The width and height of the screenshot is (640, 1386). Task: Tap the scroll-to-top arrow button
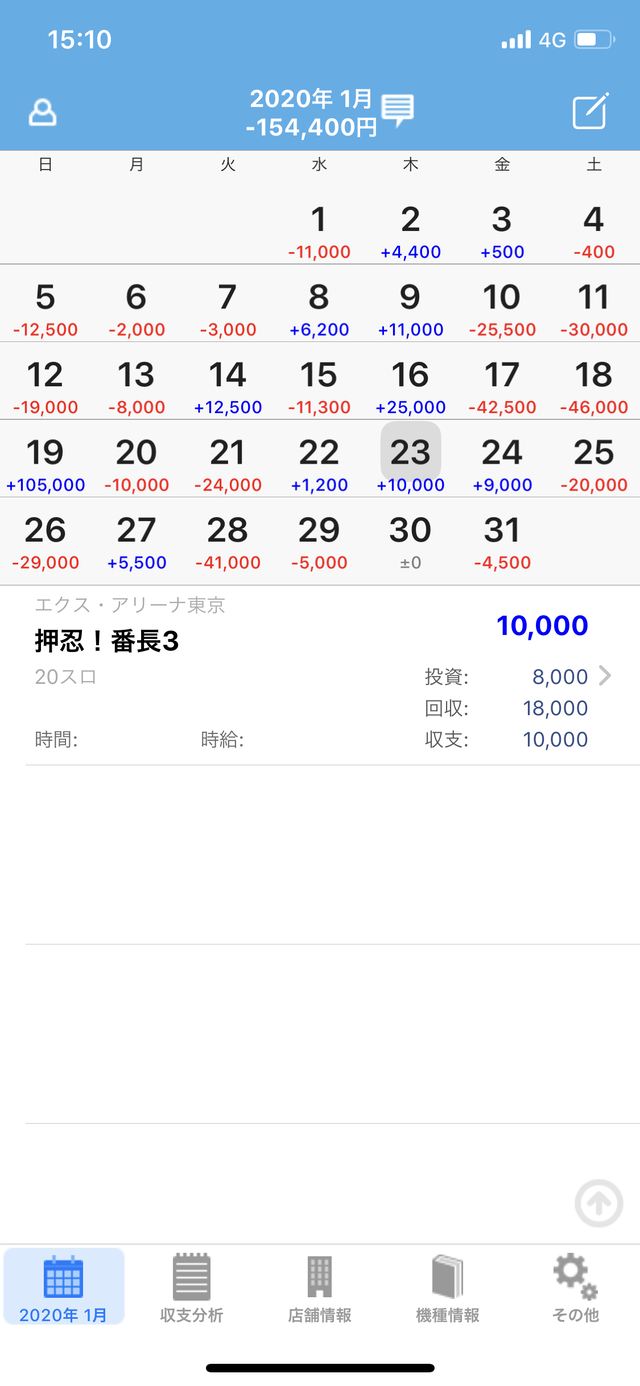tap(599, 1203)
